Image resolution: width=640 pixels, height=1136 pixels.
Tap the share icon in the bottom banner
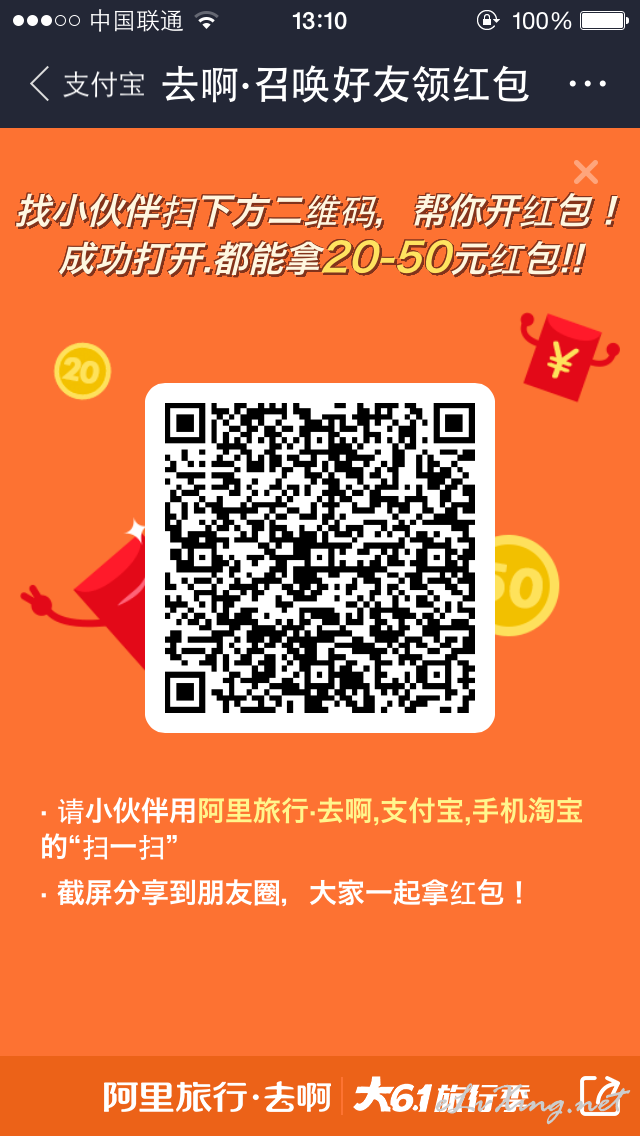click(x=602, y=1095)
